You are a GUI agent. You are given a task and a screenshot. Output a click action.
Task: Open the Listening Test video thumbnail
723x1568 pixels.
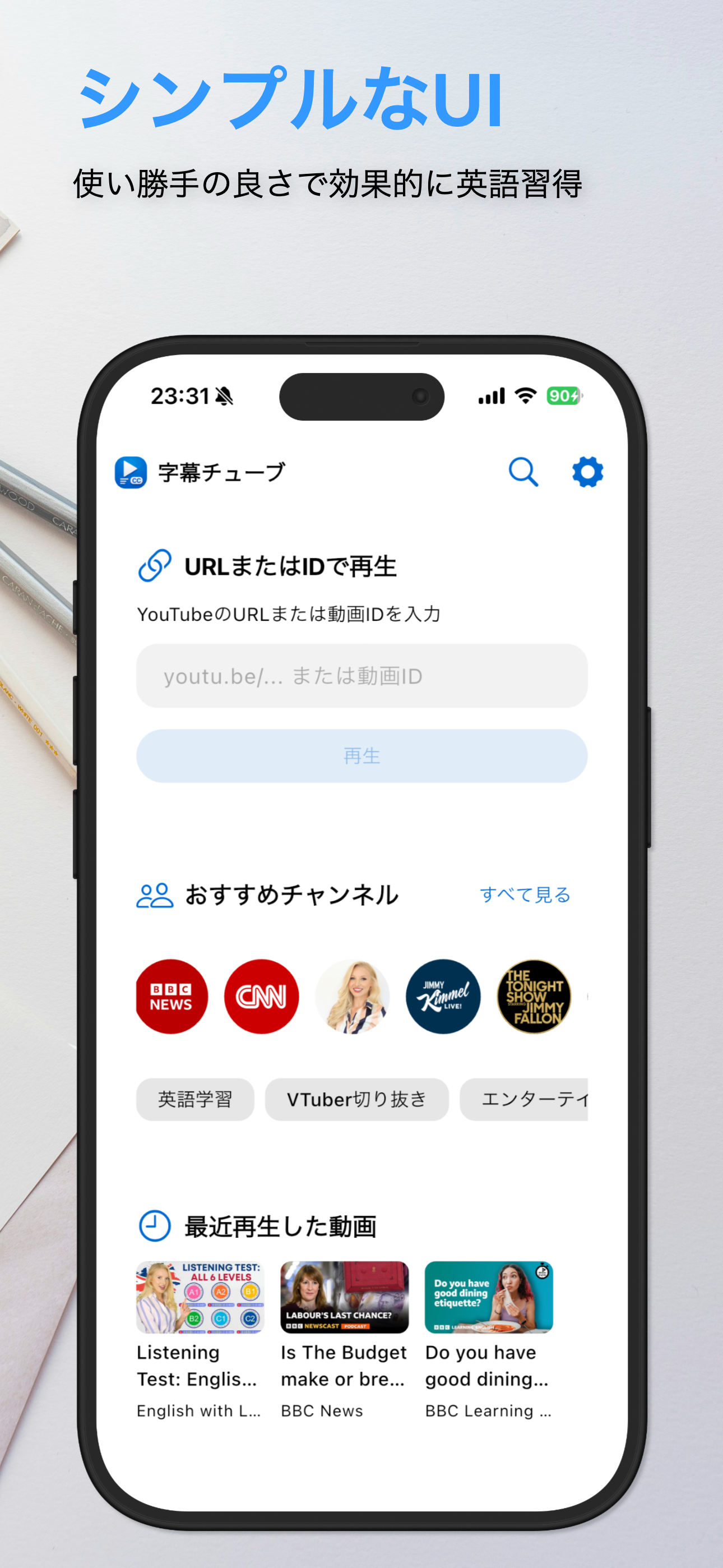click(x=200, y=1298)
